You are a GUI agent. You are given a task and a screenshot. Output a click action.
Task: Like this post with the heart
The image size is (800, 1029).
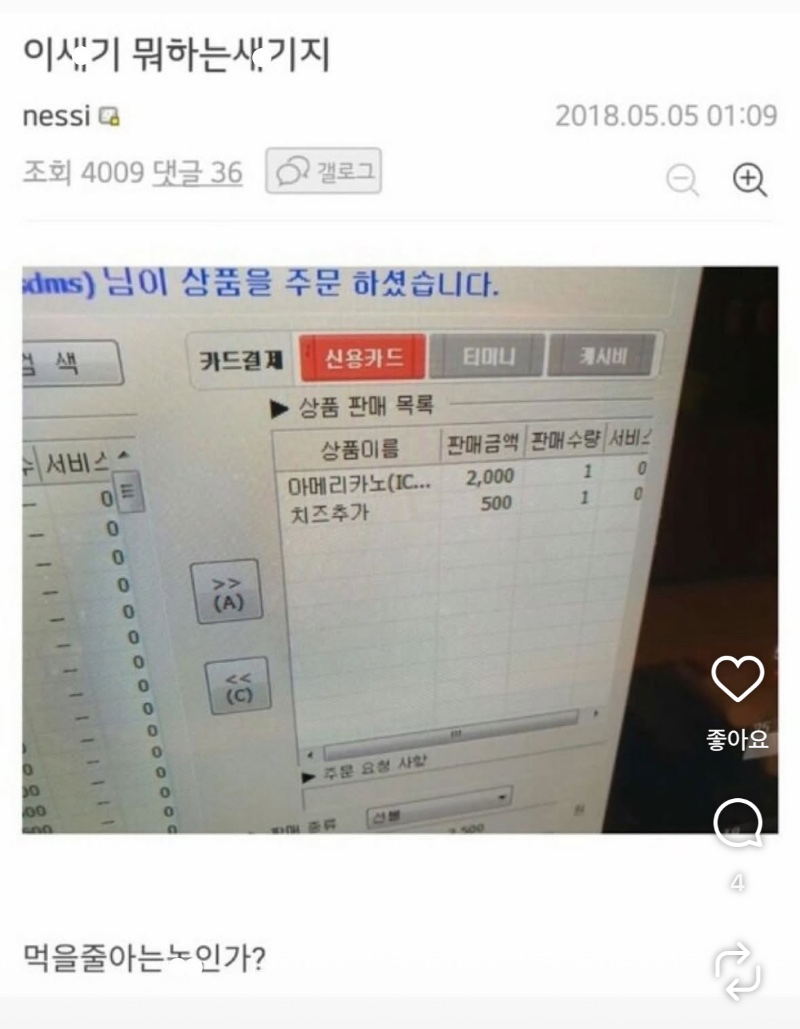click(x=738, y=679)
